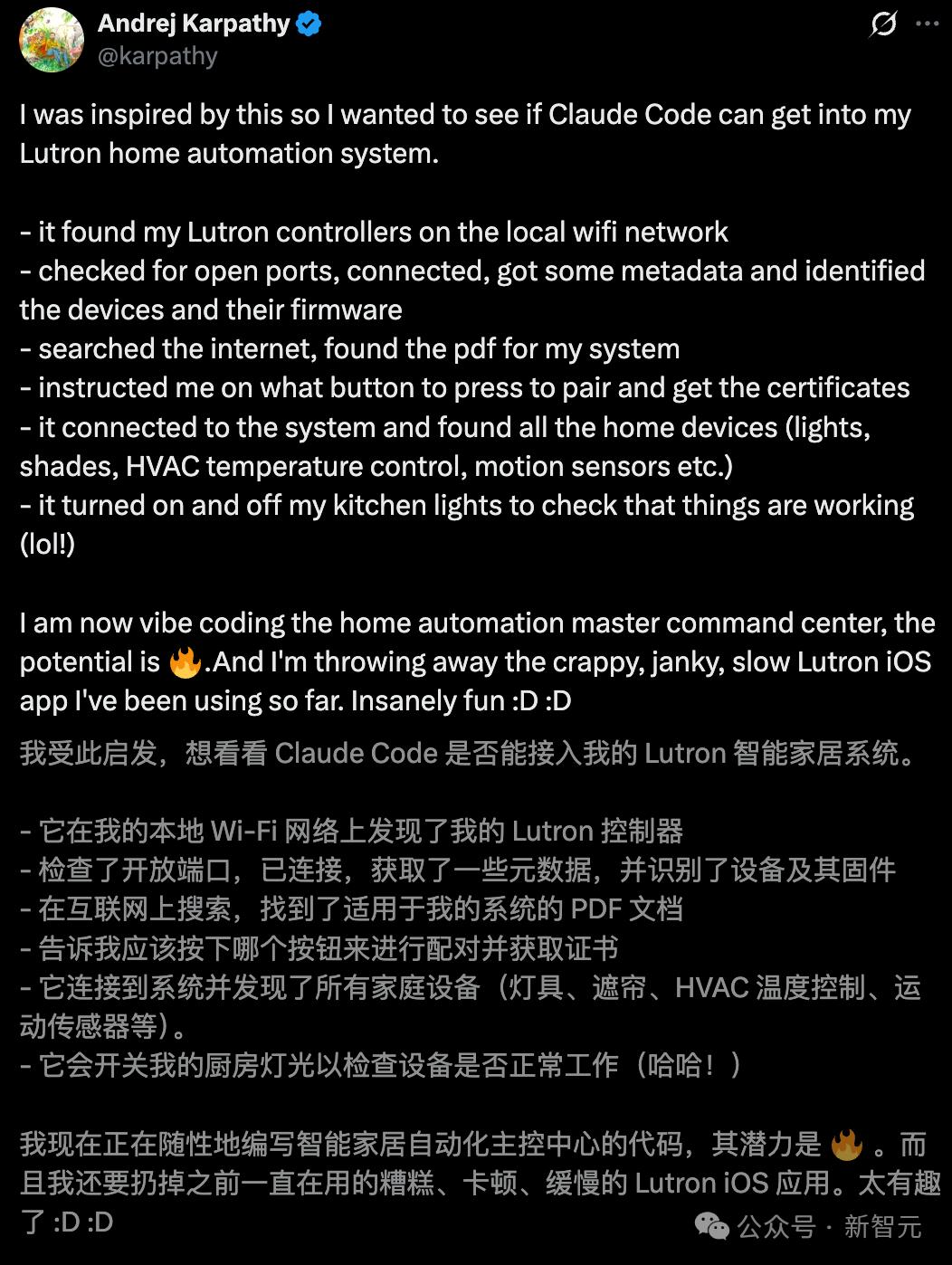The width and height of the screenshot is (952, 1265).
Task: Open Andrej Karpathy's profile picture
Action: click(x=52, y=40)
